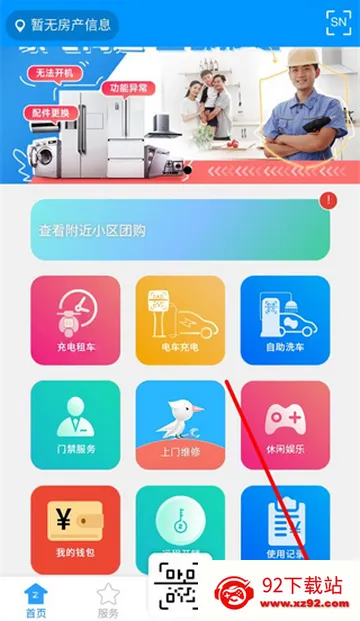
Task: Open 我的钱包 wallet
Action: pyautogui.click(x=75, y=530)
